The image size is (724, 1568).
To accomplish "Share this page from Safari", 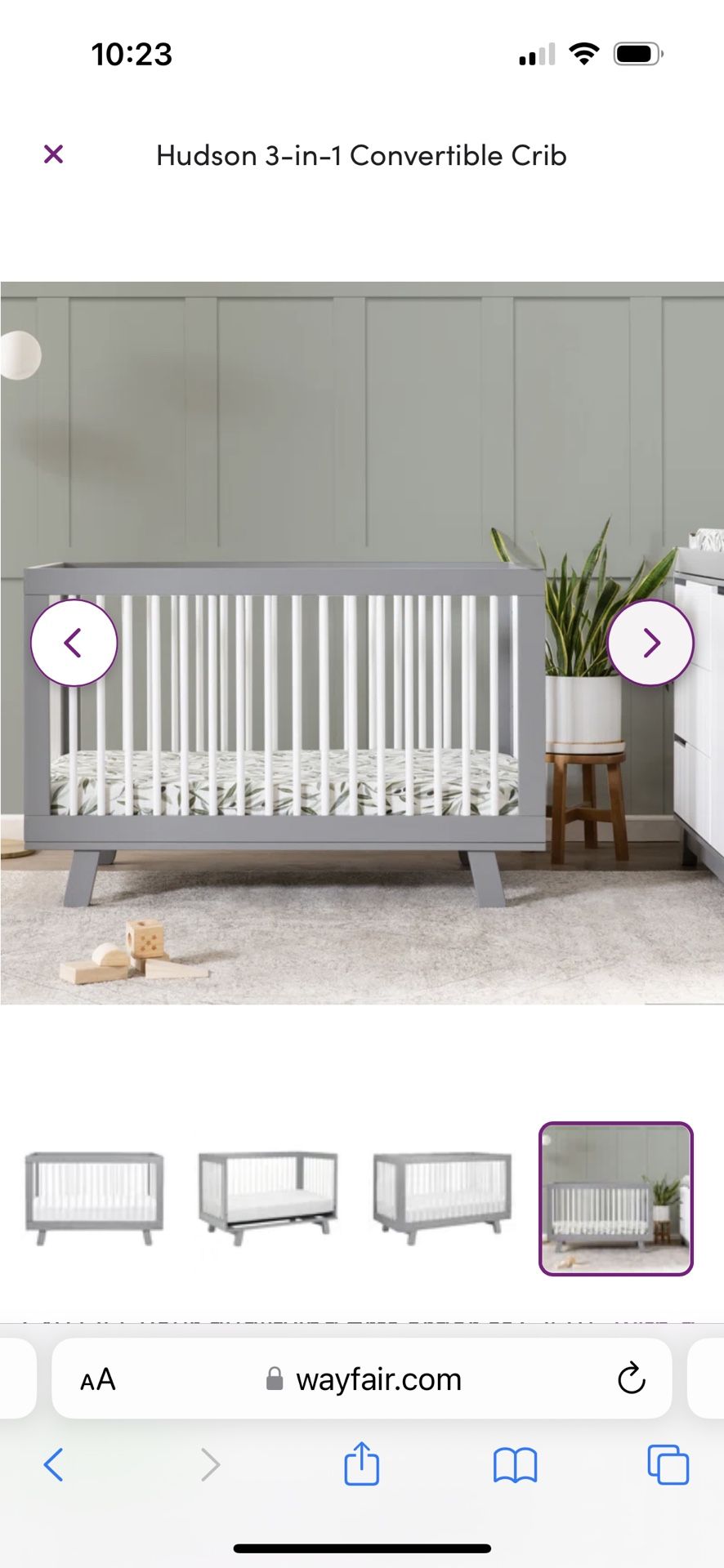I will point(361,1463).
